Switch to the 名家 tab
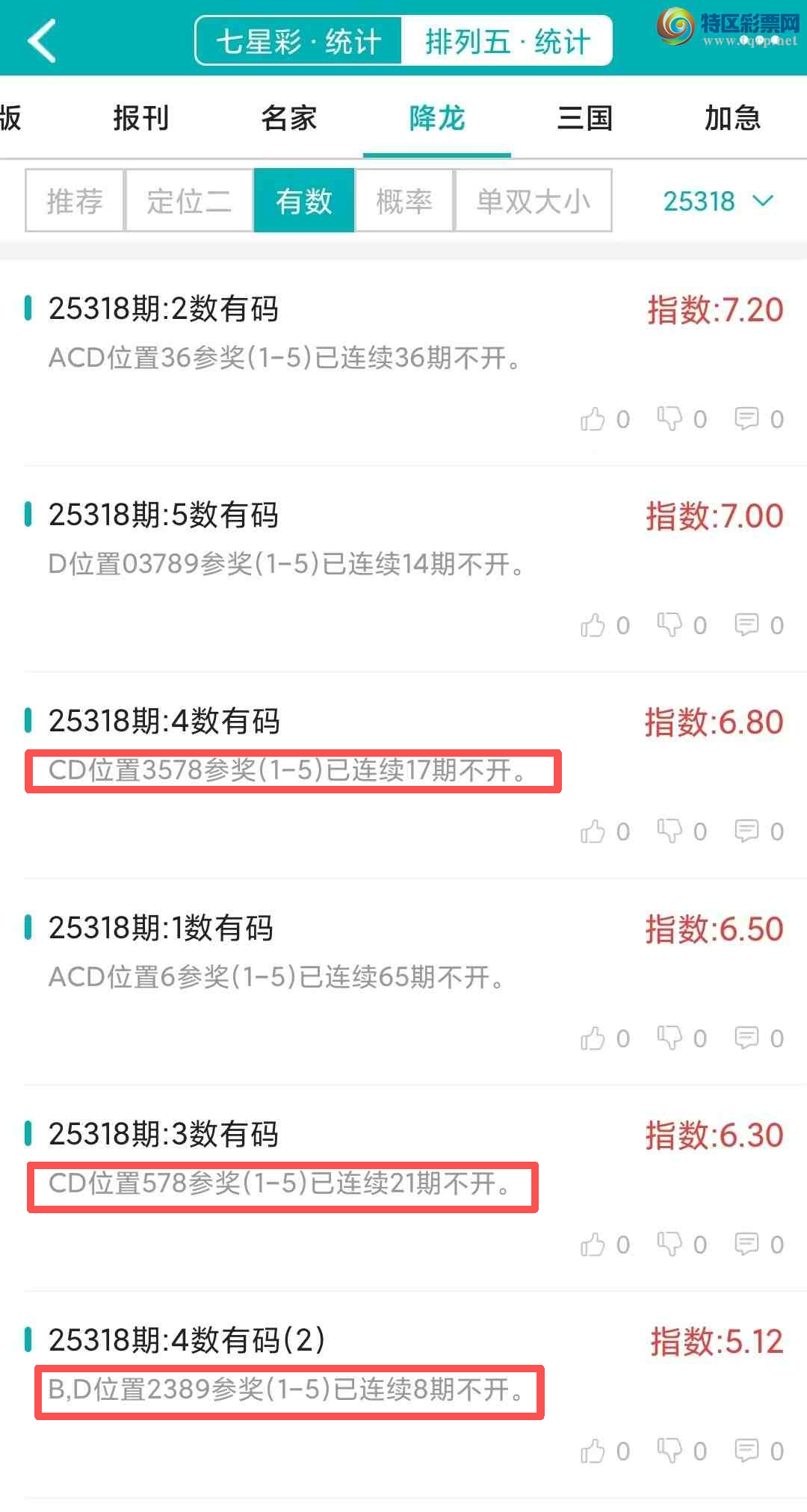807x1512 pixels. 289,118
